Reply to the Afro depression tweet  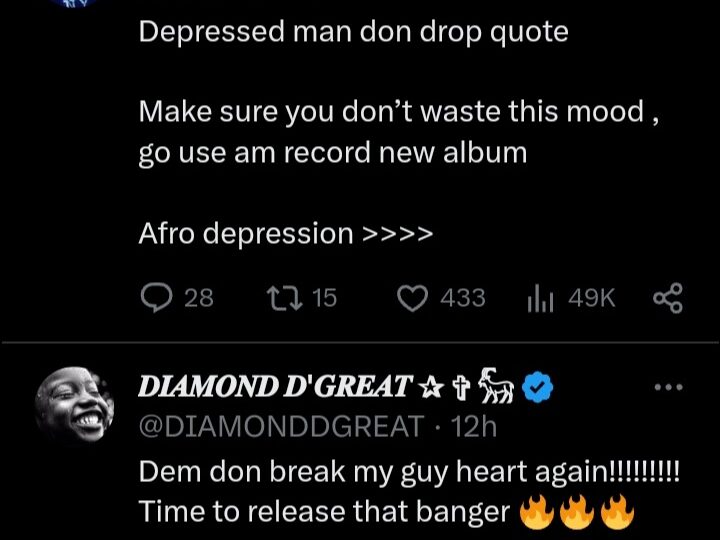[x=157, y=297]
